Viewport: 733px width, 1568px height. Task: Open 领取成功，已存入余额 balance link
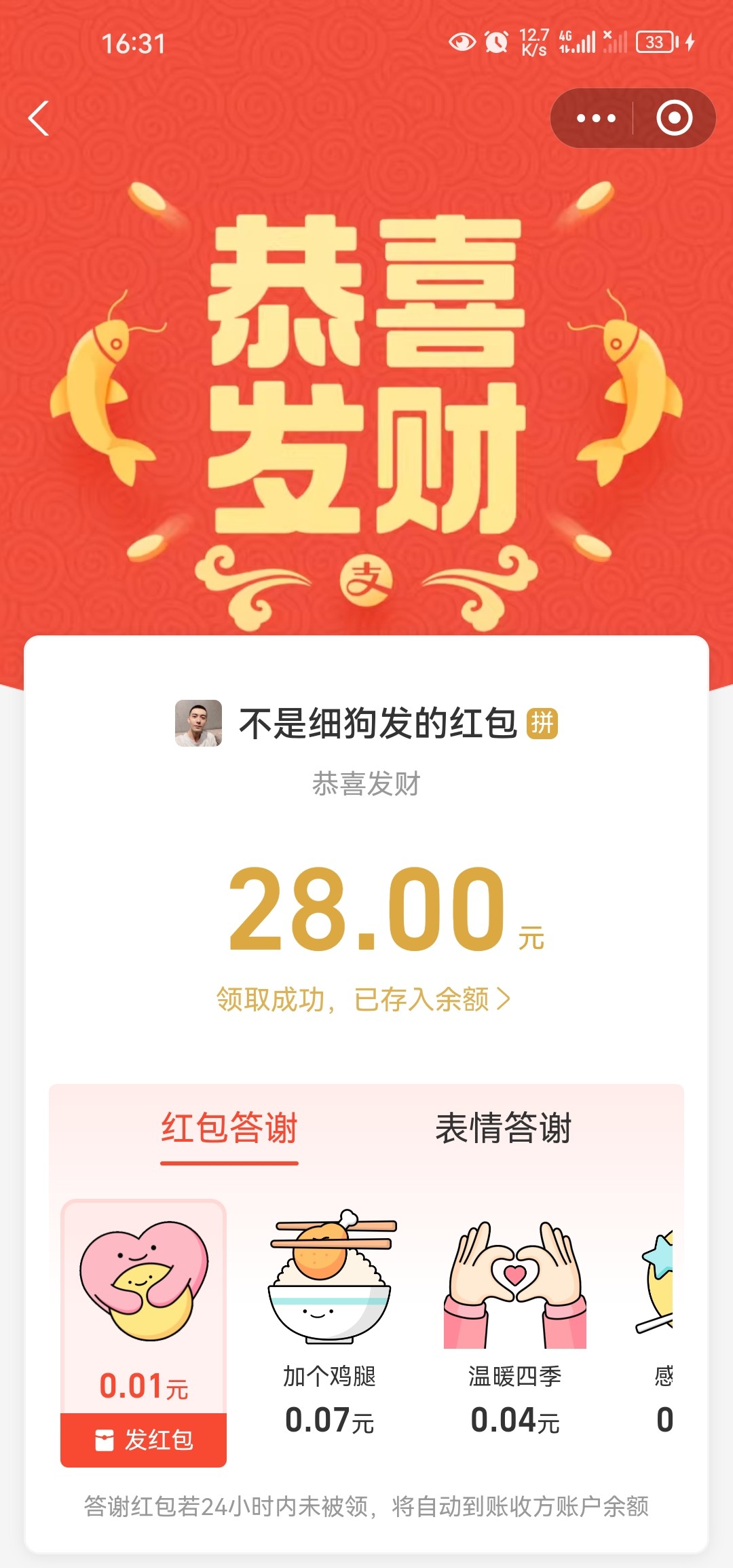pyautogui.click(x=364, y=999)
